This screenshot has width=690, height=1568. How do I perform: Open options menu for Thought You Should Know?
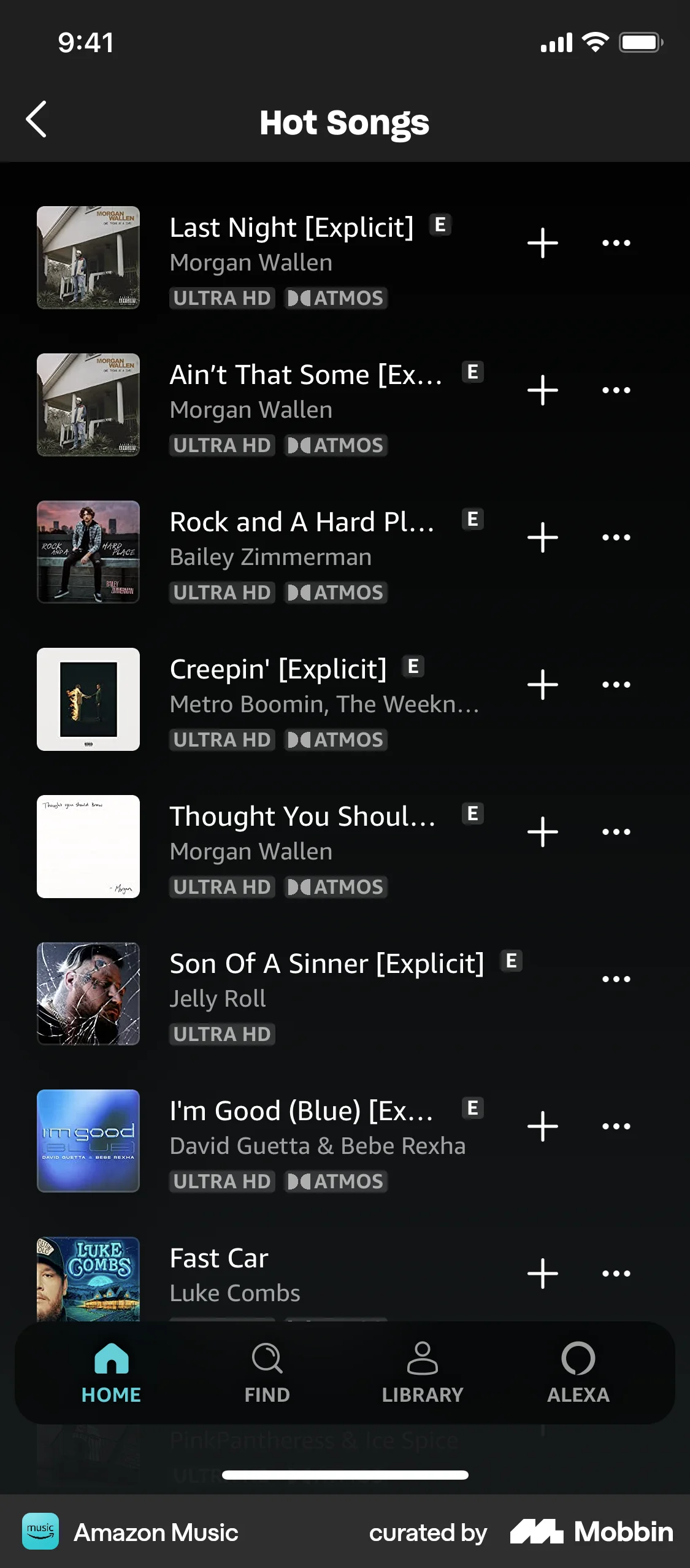(616, 831)
